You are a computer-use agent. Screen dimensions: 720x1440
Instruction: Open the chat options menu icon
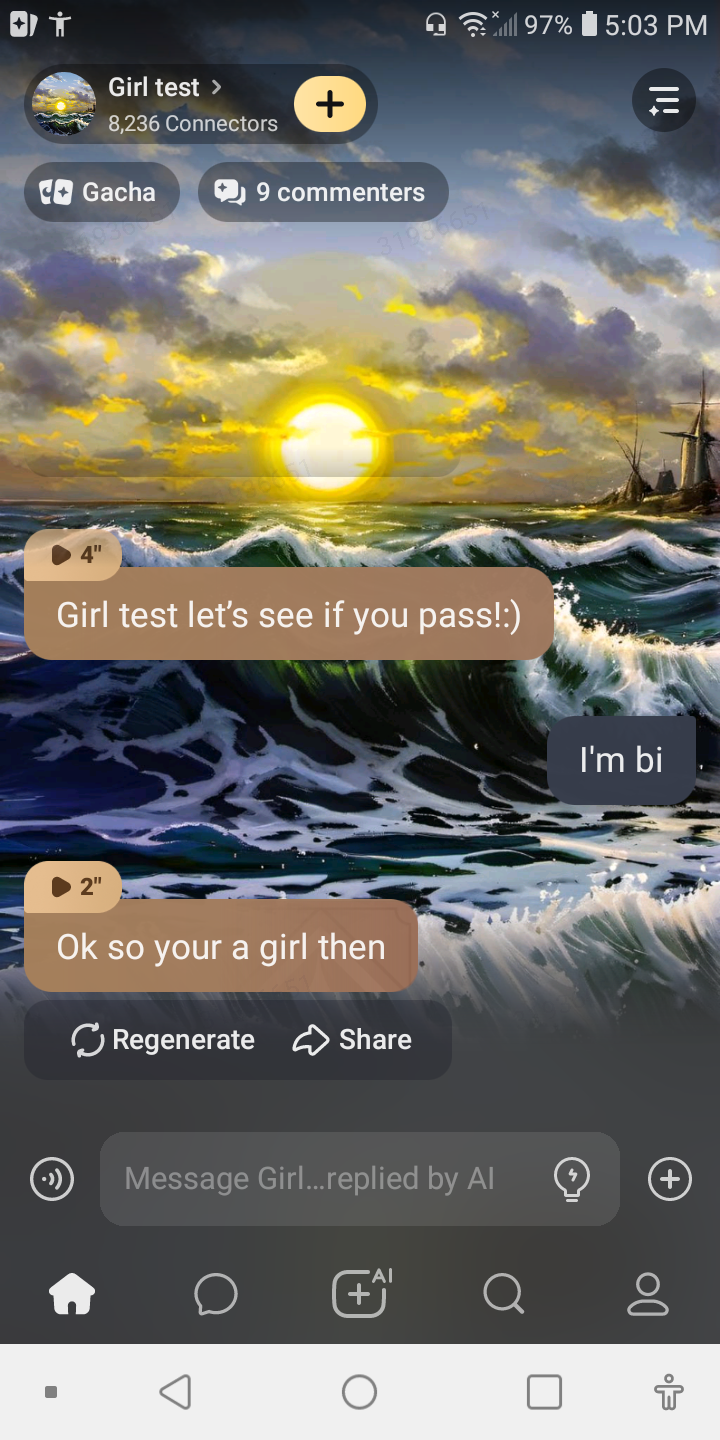(664, 101)
